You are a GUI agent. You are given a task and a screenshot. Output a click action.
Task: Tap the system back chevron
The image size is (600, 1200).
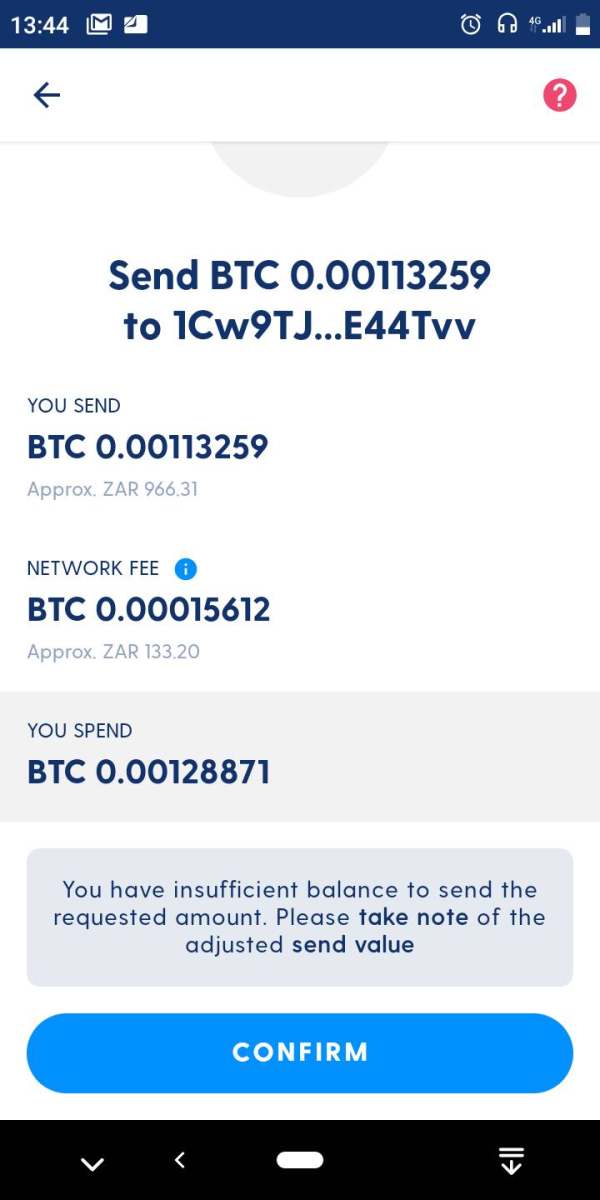[x=180, y=1160]
